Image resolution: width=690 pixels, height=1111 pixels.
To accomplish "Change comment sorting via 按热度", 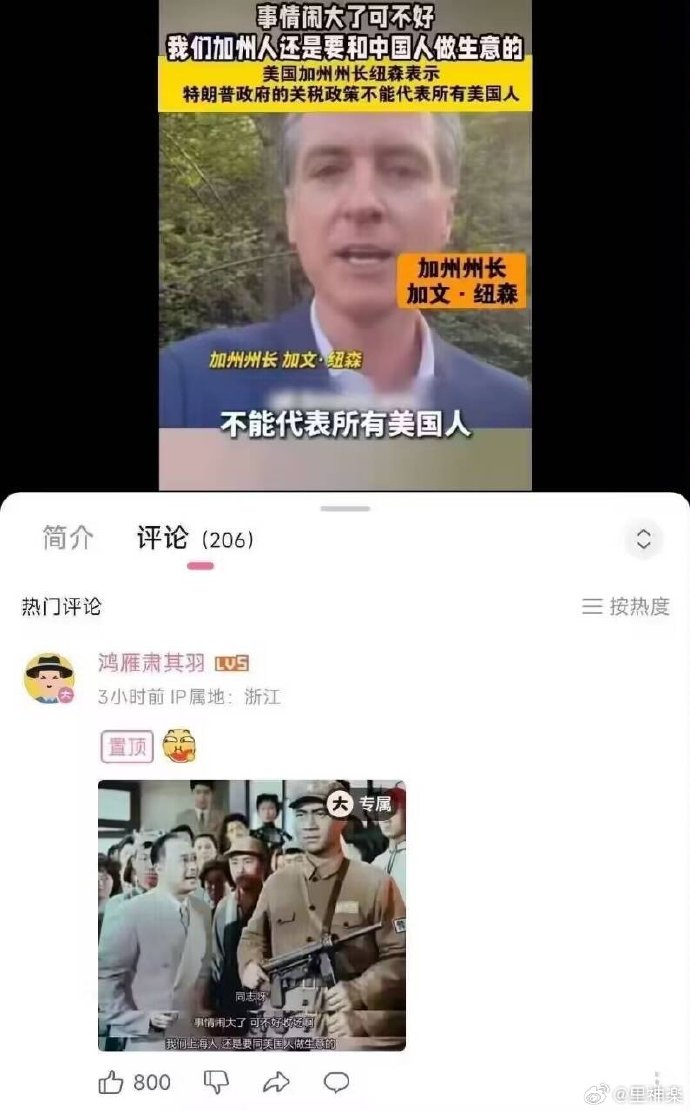I will (x=626, y=607).
